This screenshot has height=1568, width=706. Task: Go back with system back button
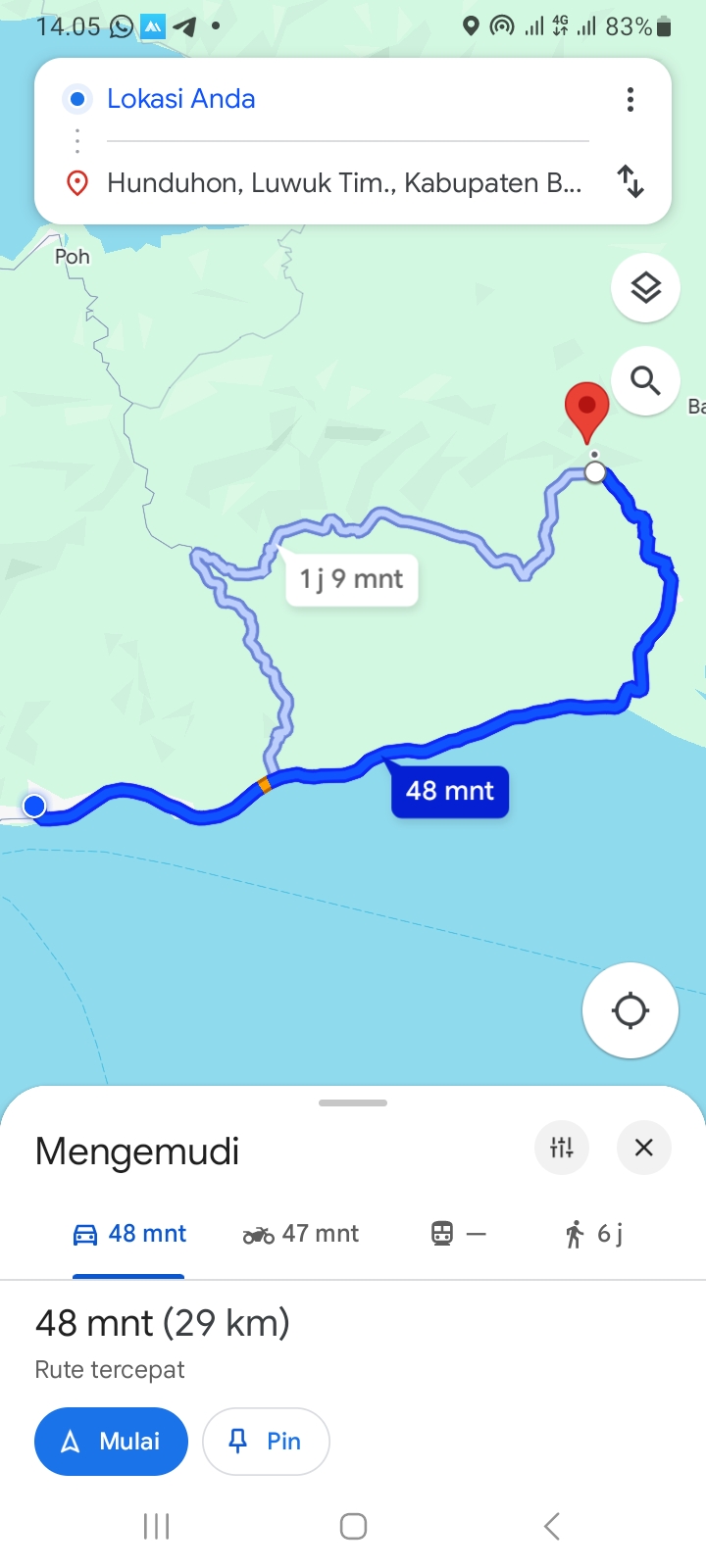point(552,1526)
